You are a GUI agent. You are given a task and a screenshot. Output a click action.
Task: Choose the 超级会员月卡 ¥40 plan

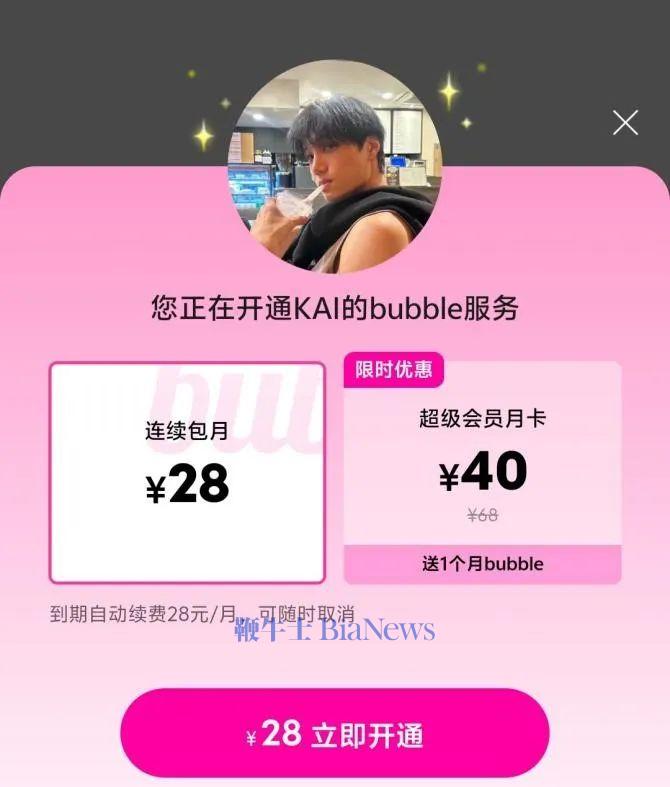482,470
